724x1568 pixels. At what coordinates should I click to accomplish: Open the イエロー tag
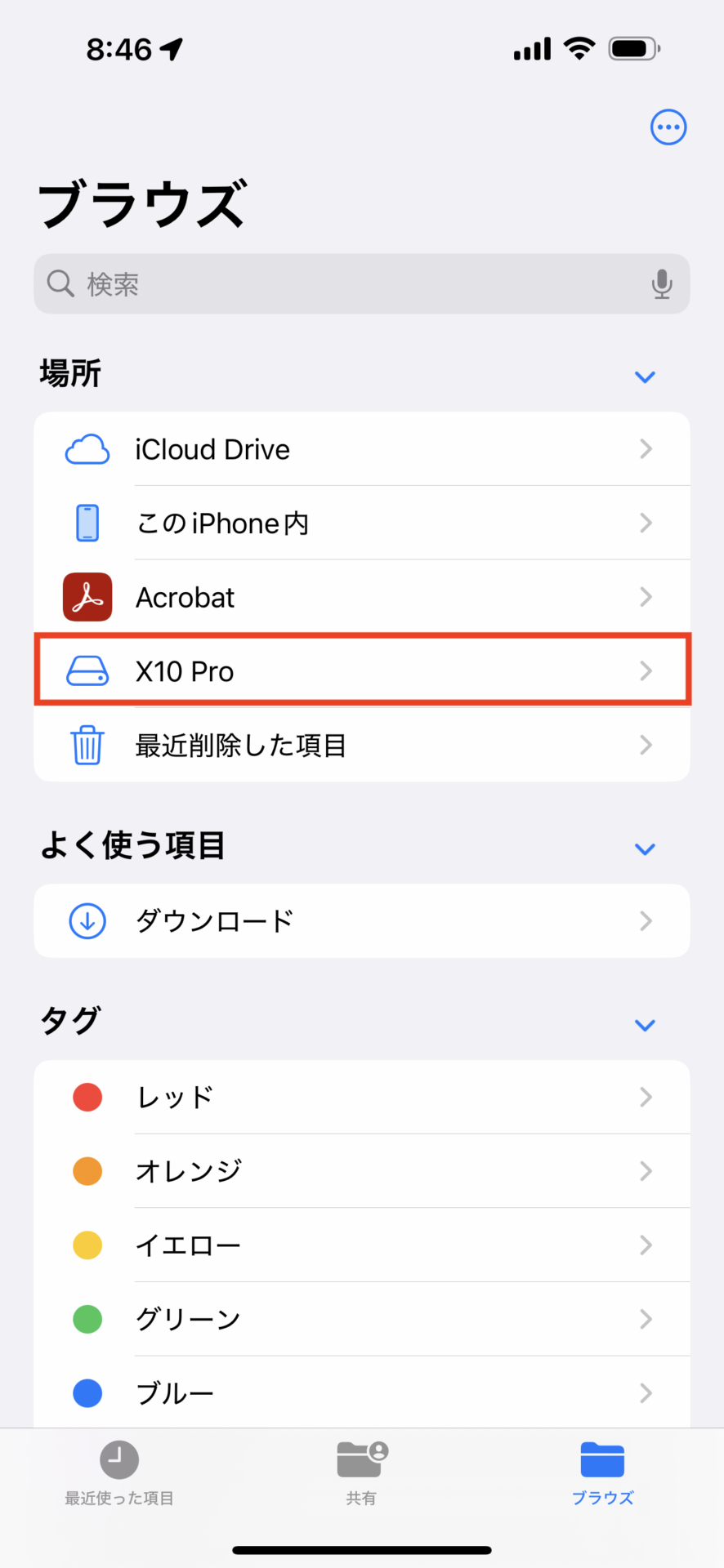361,1245
